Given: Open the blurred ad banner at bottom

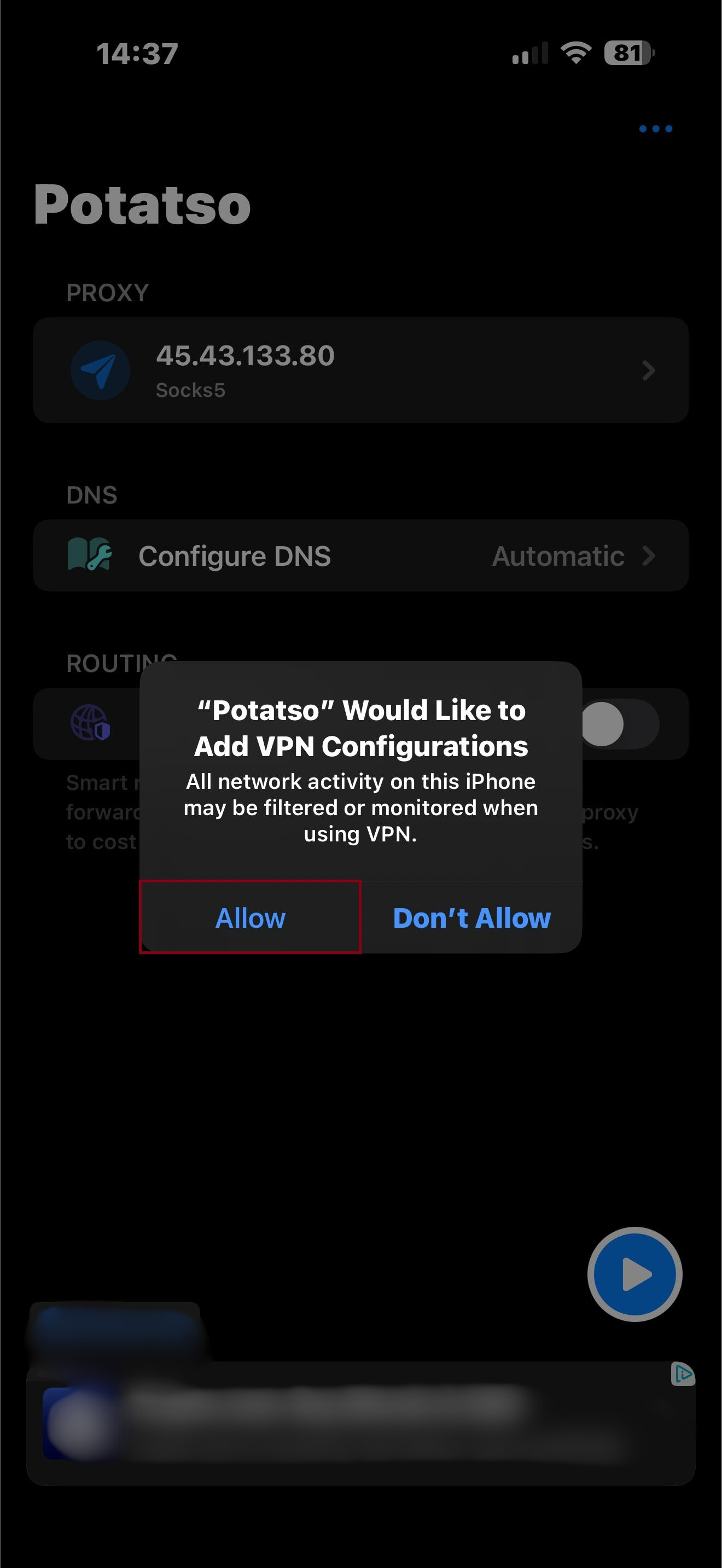Looking at the screenshot, I should pyautogui.click(x=361, y=1423).
